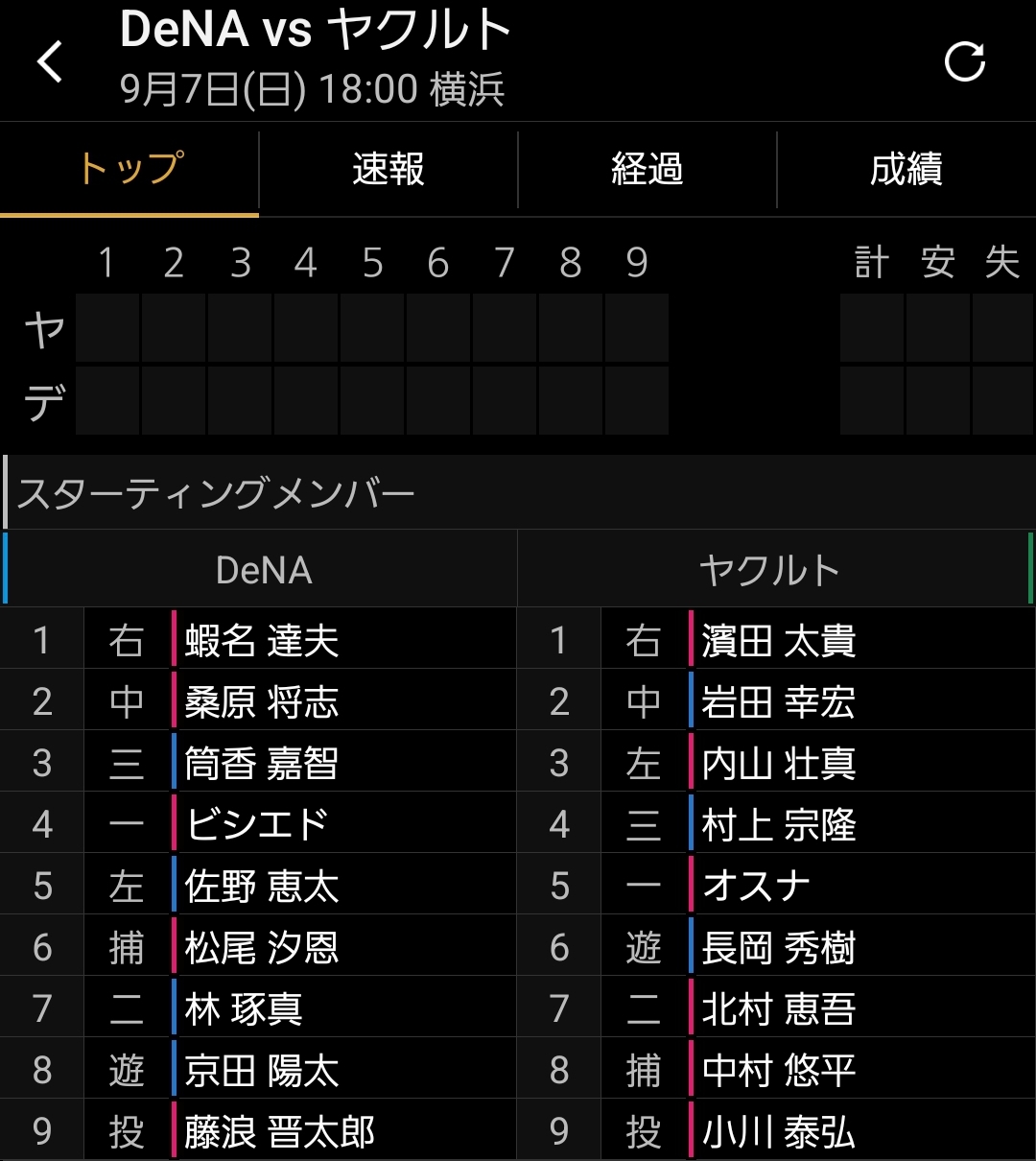Go back using the top-left arrow

point(50,62)
